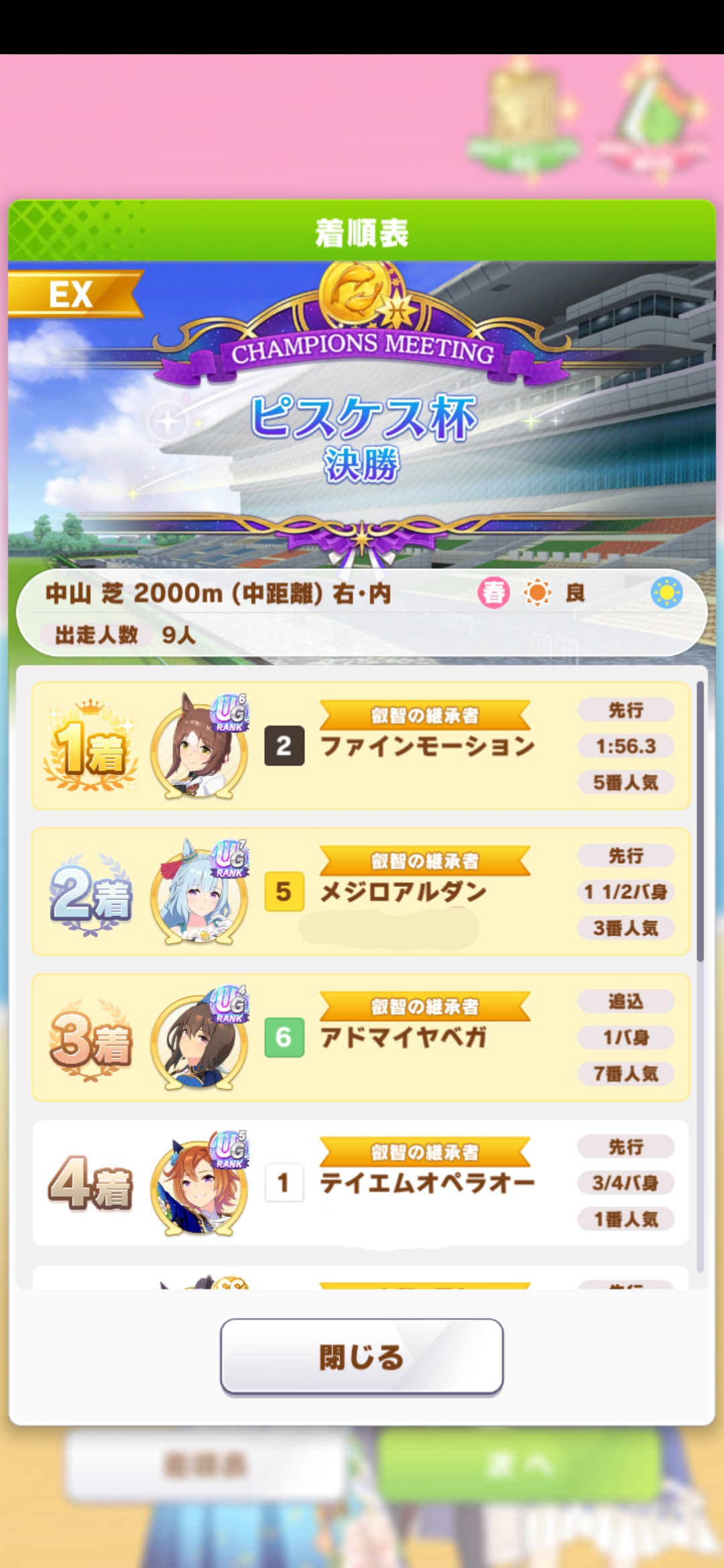This screenshot has height=1568, width=724.
Task: Open メジロアルダン's 2nd place entry
Action: click(361, 891)
